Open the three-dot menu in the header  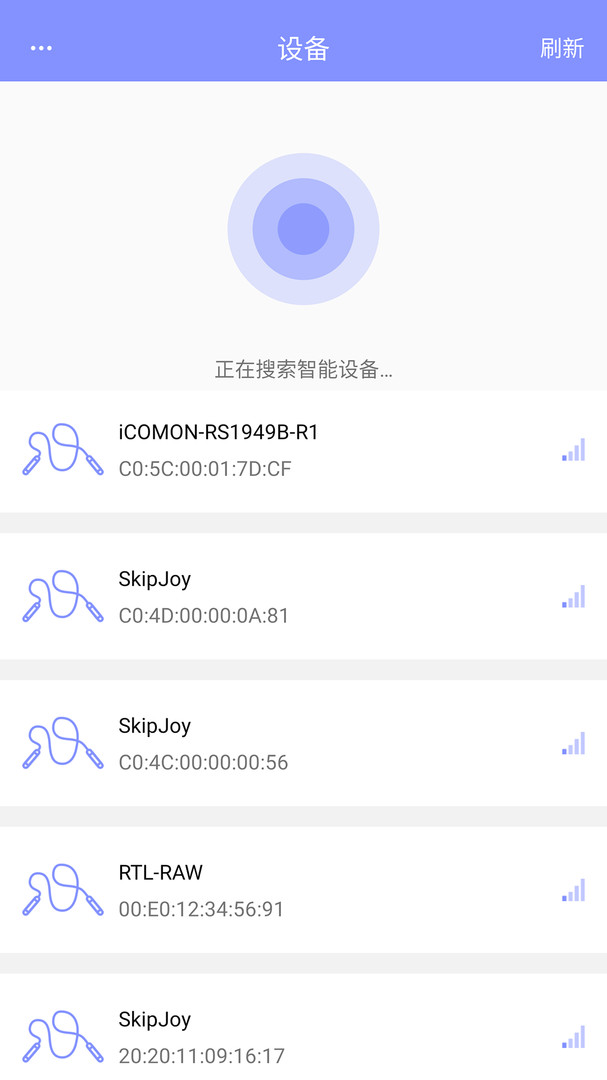(x=41, y=48)
